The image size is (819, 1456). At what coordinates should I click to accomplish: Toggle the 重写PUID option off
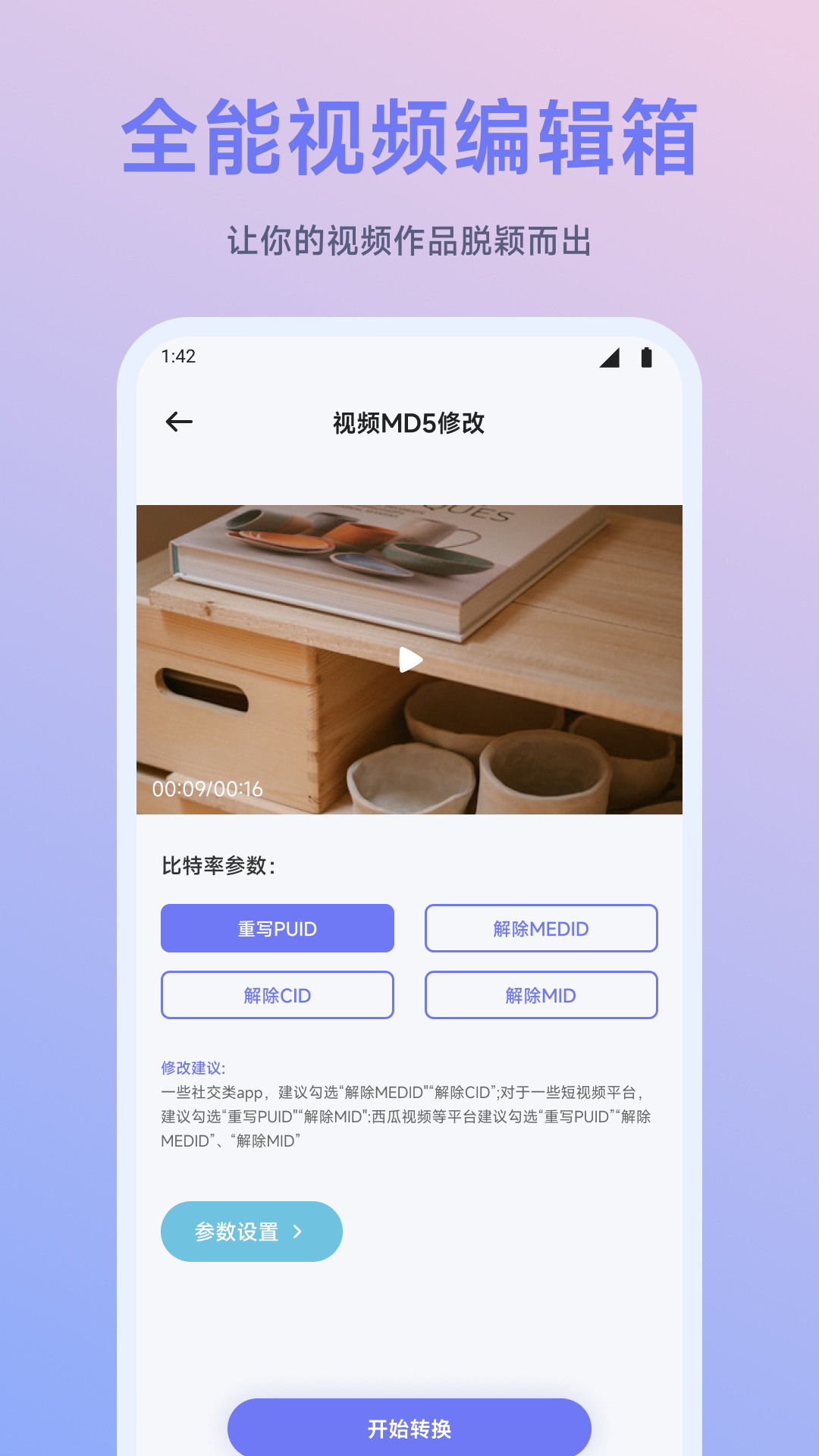pyautogui.click(x=277, y=928)
